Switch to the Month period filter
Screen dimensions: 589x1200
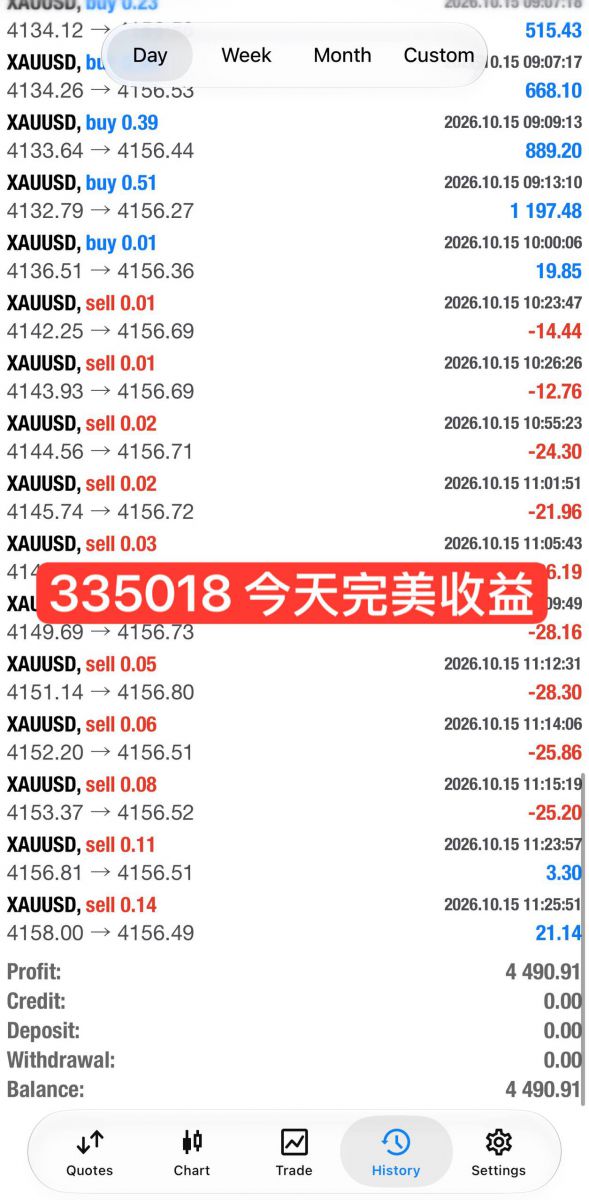click(x=342, y=55)
